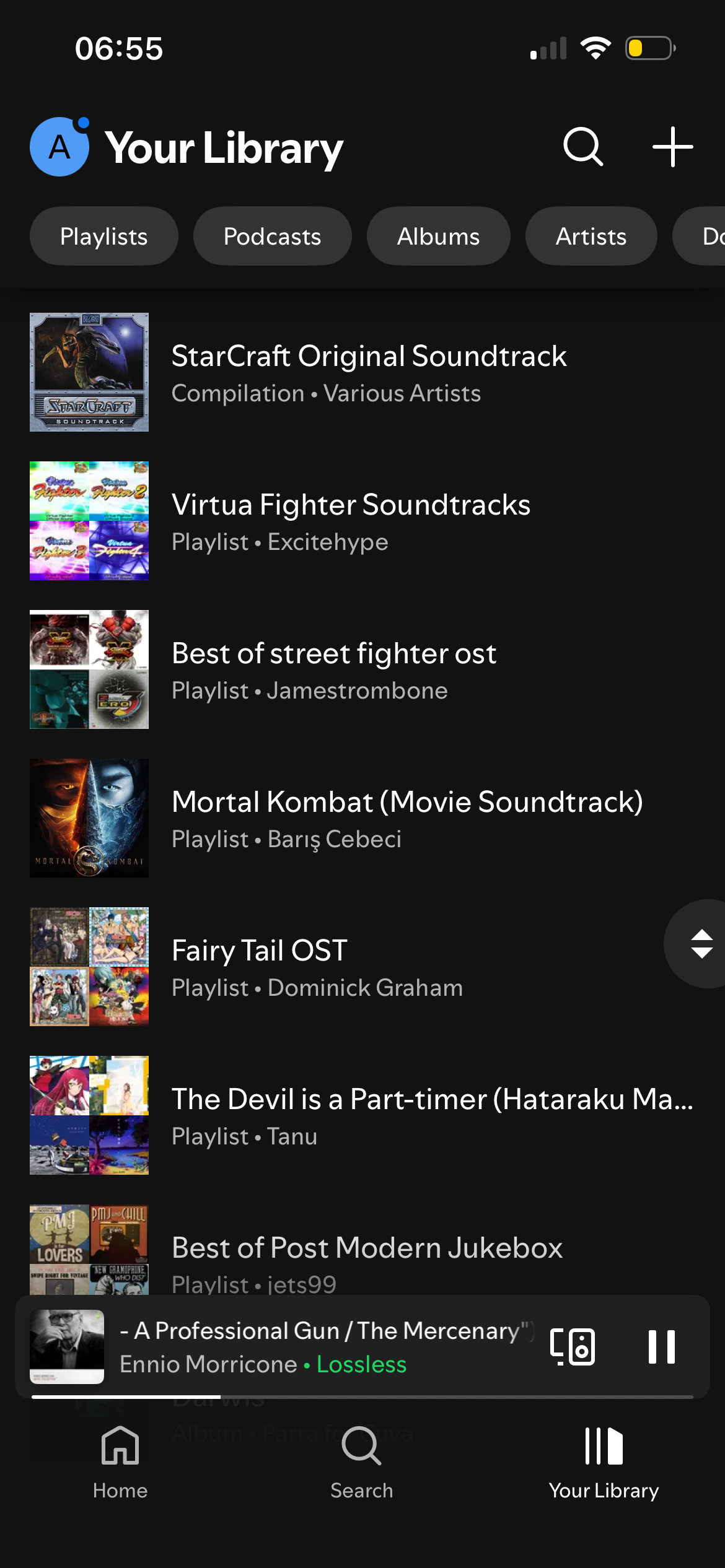Pause the Ennio Morricone track

pyautogui.click(x=661, y=1346)
